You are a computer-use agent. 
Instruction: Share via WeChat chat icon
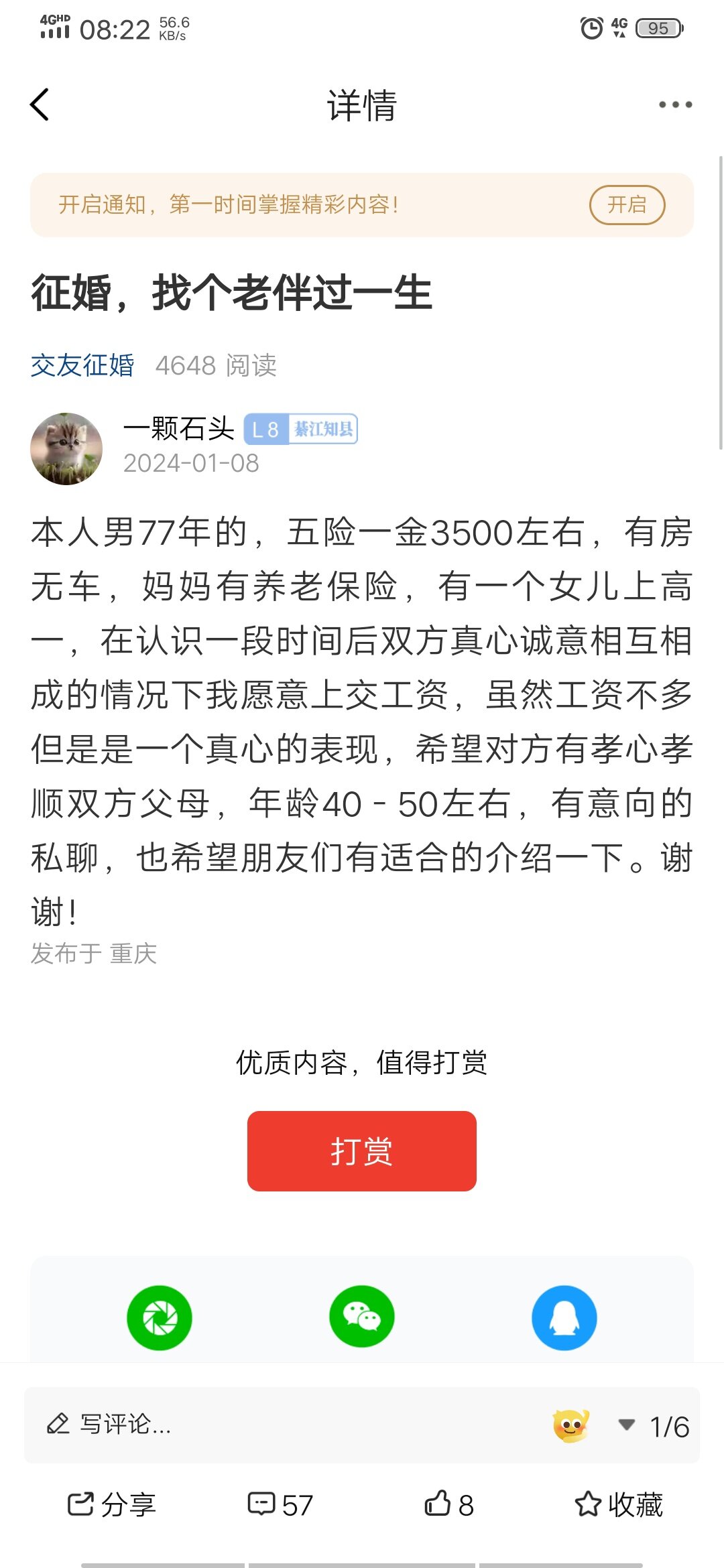361,1317
